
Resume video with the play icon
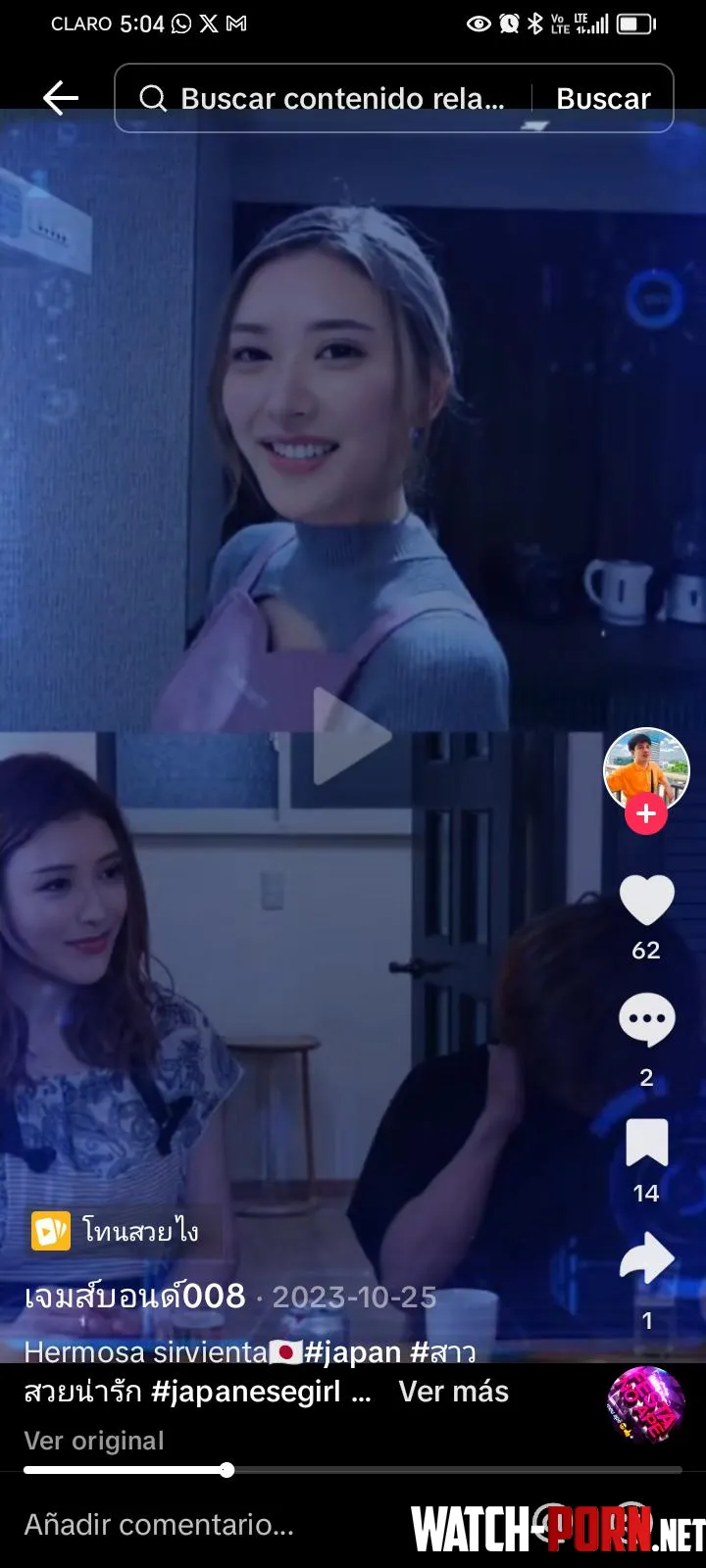(x=351, y=736)
